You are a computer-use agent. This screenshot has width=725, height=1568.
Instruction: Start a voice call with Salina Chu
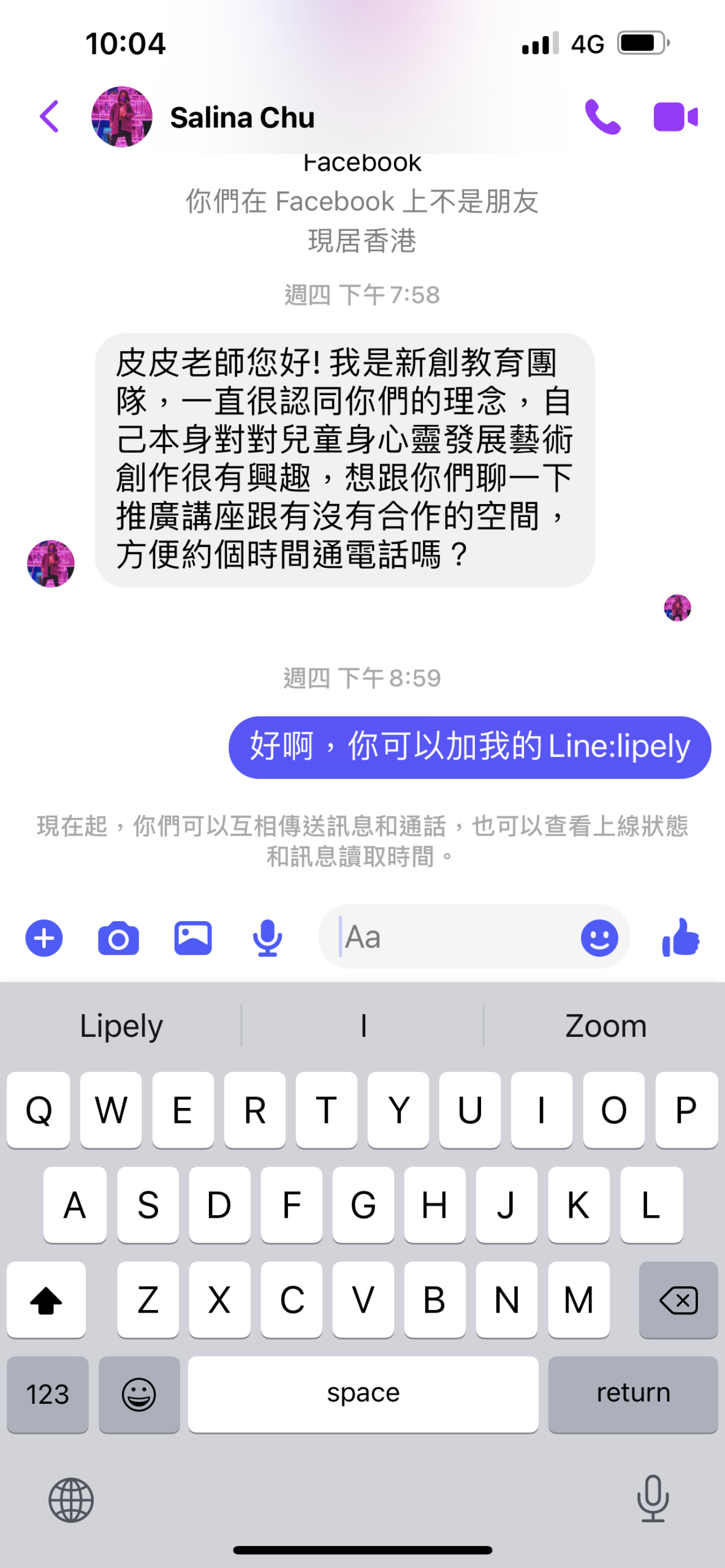[602, 116]
